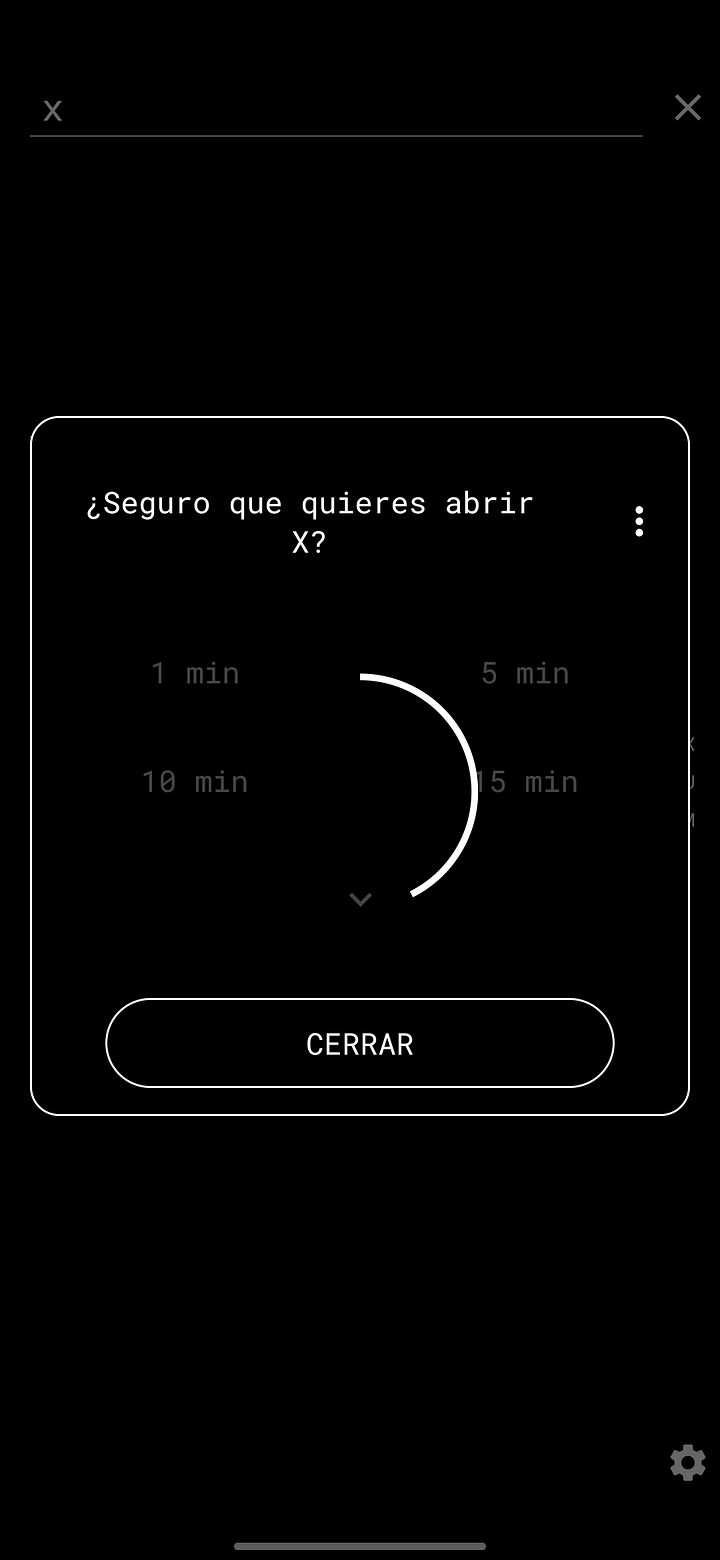The image size is (720, 1560).
Task: Choose 15 min as the time limit
Action: (527, 781)
